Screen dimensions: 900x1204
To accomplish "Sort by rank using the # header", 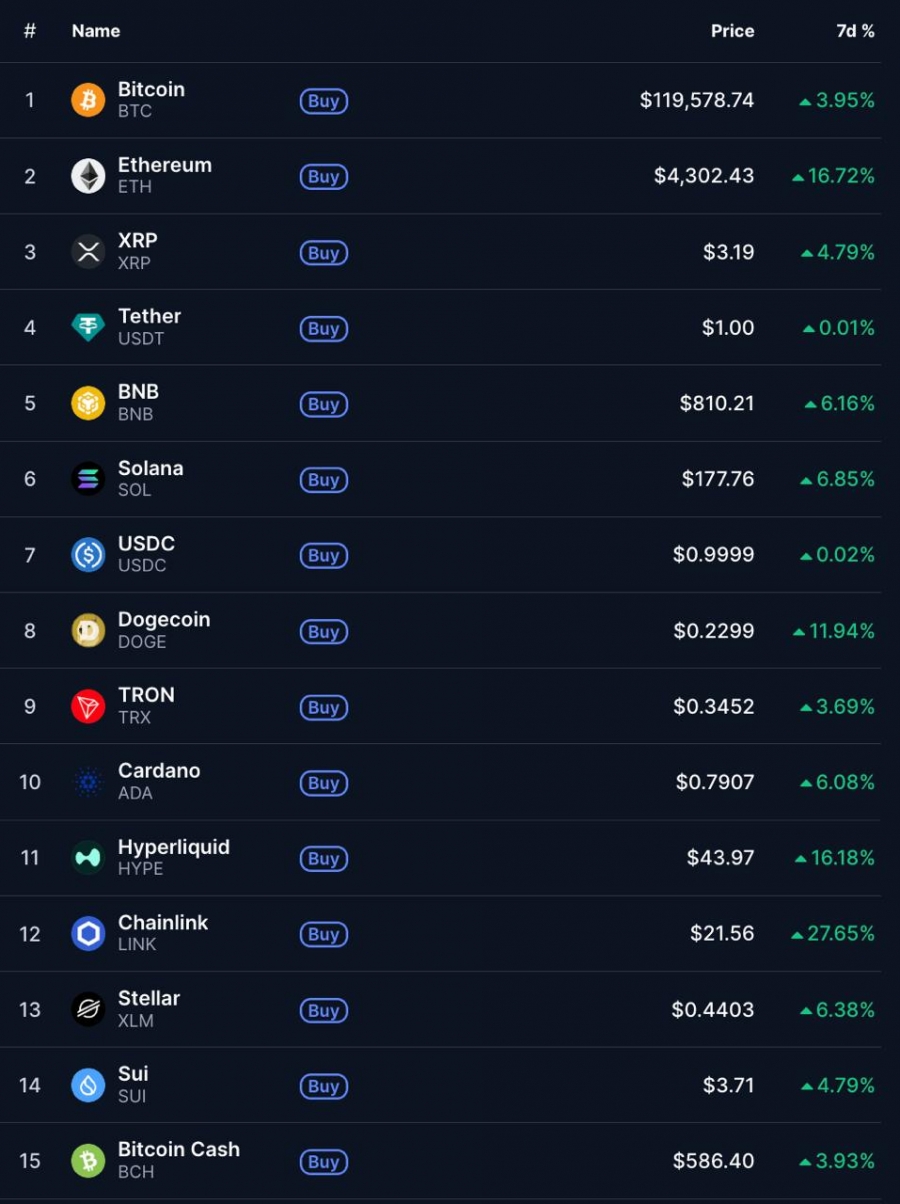I will (x=30, y=31).
